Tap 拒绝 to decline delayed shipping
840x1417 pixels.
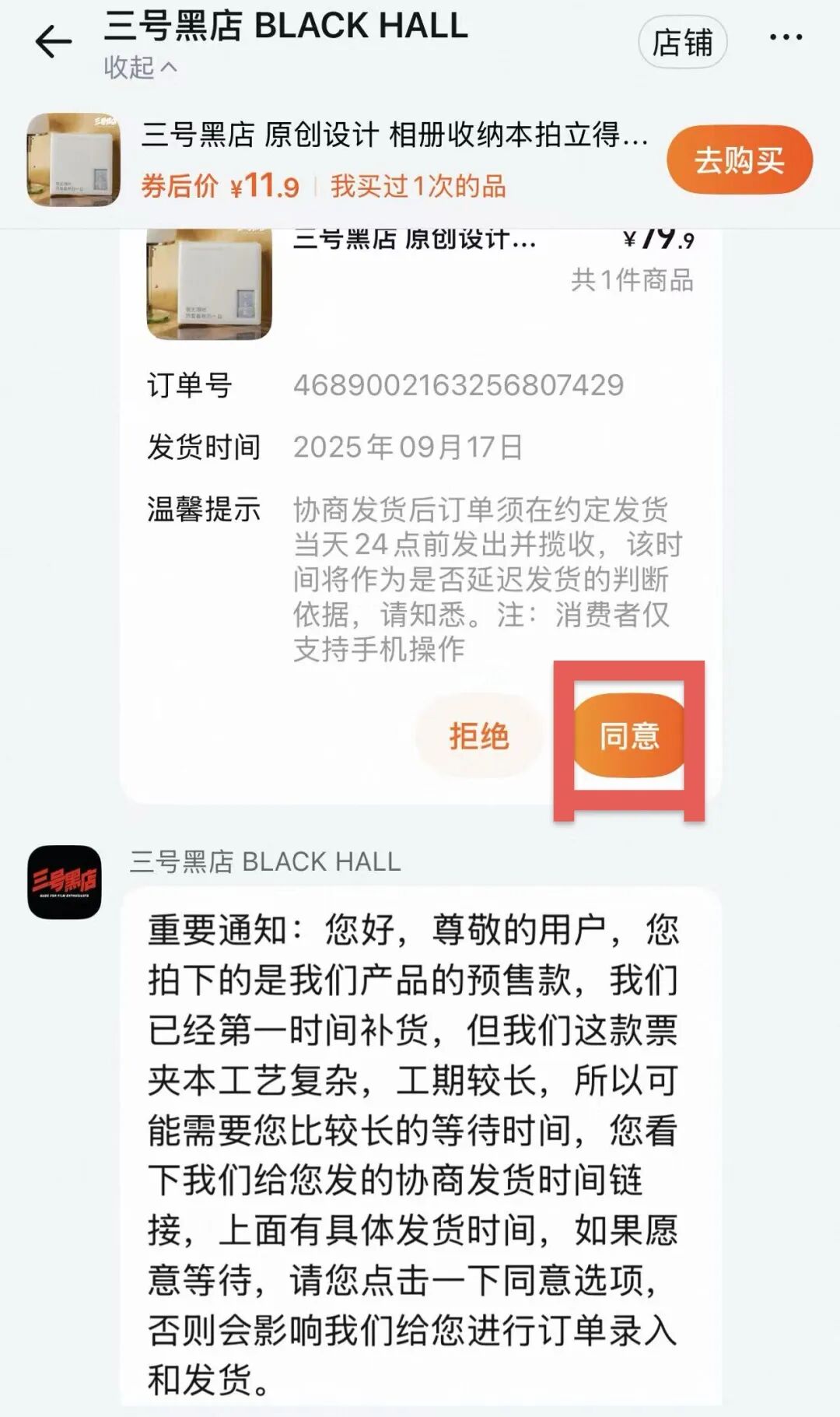pos(478,735)
